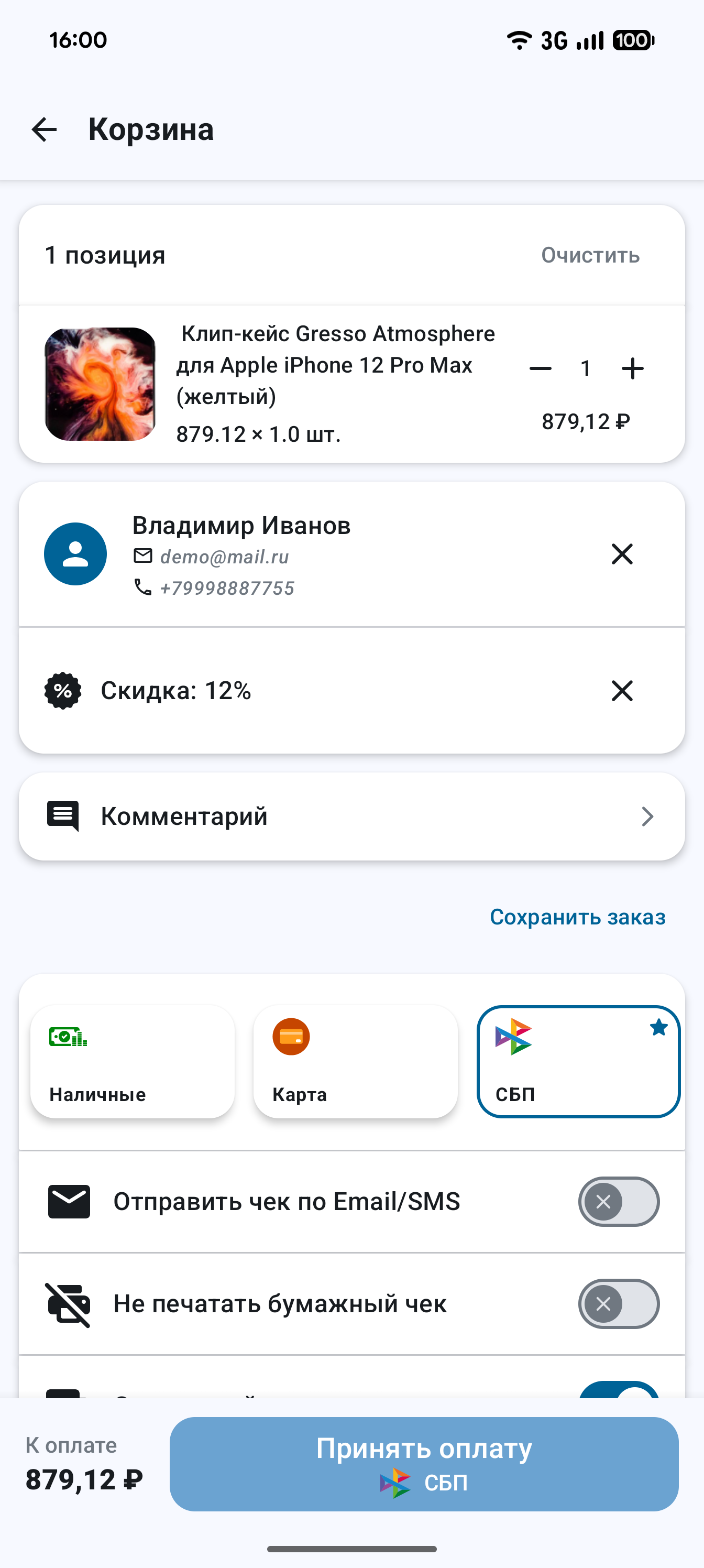Open the Gresso Atmosphere clip-case item

coord(335,365)
